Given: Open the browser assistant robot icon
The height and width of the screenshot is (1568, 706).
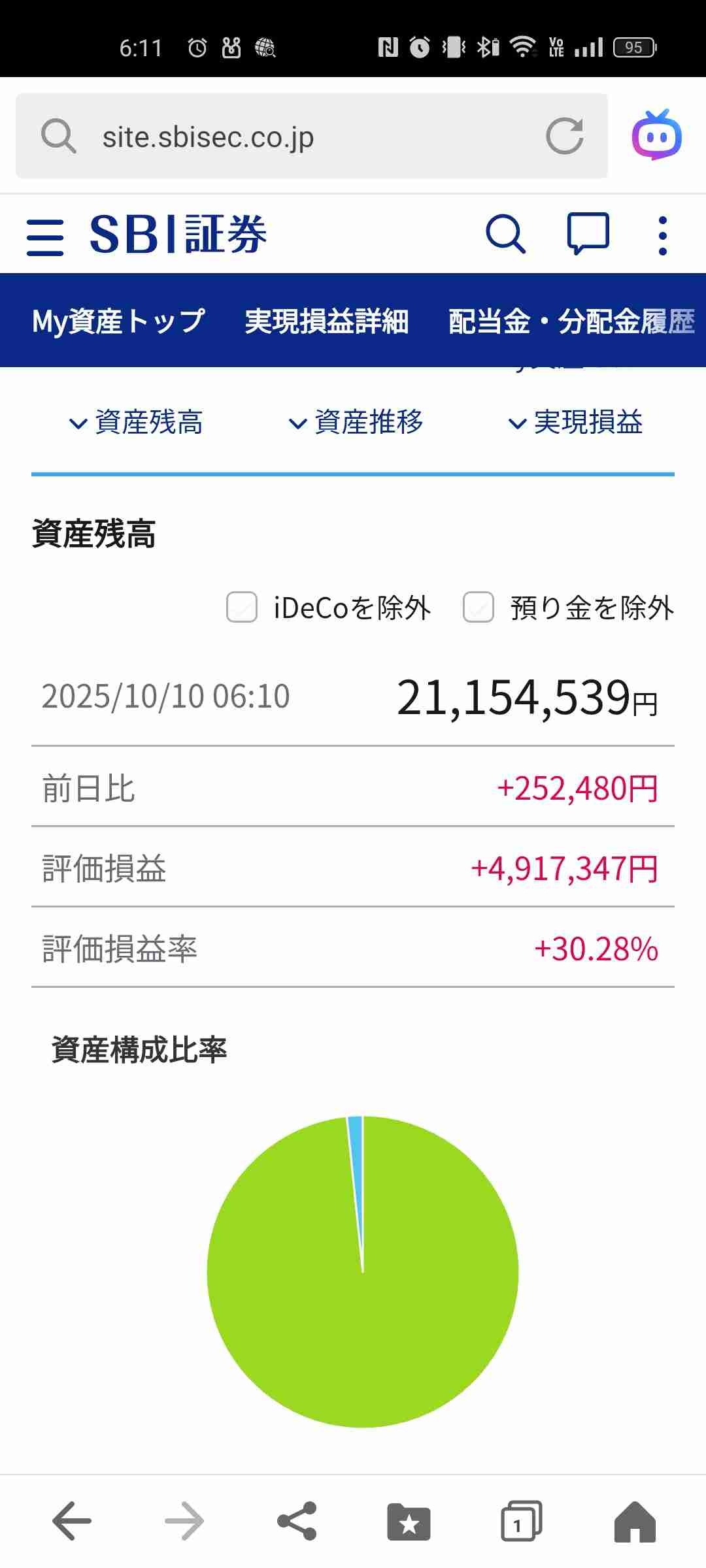Looking at the screenshot, I should 656,136.
